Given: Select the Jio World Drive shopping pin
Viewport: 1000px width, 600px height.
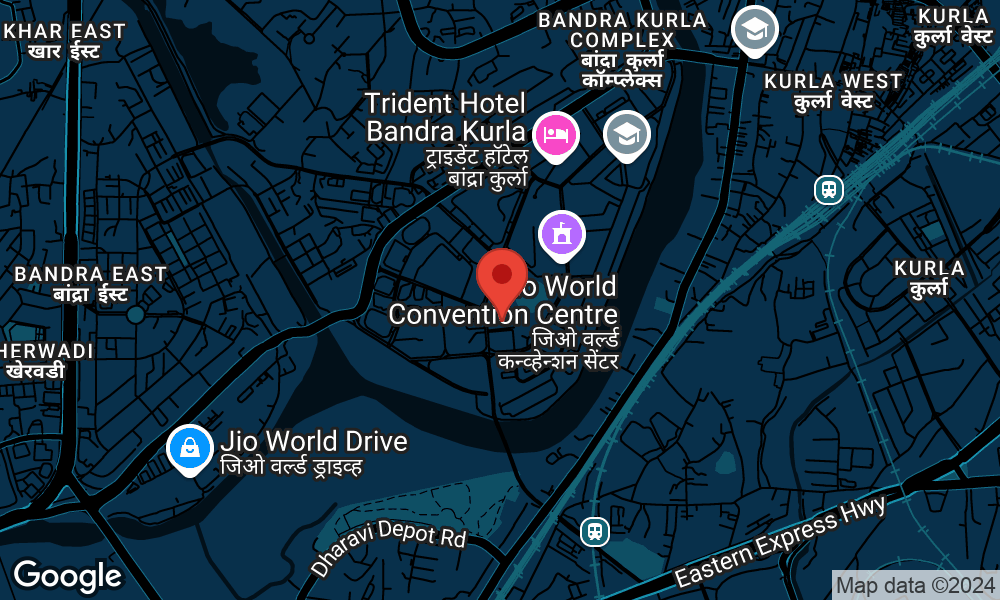Looking at the screenshot, I should 190,449.
